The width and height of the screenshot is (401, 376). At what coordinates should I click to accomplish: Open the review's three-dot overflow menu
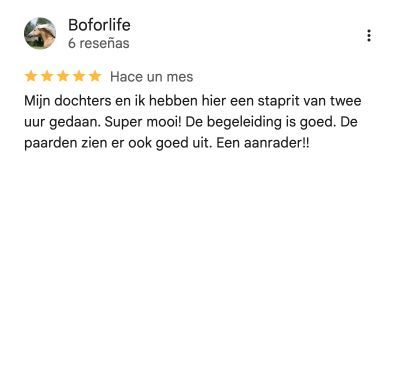[x=369, y=36]
